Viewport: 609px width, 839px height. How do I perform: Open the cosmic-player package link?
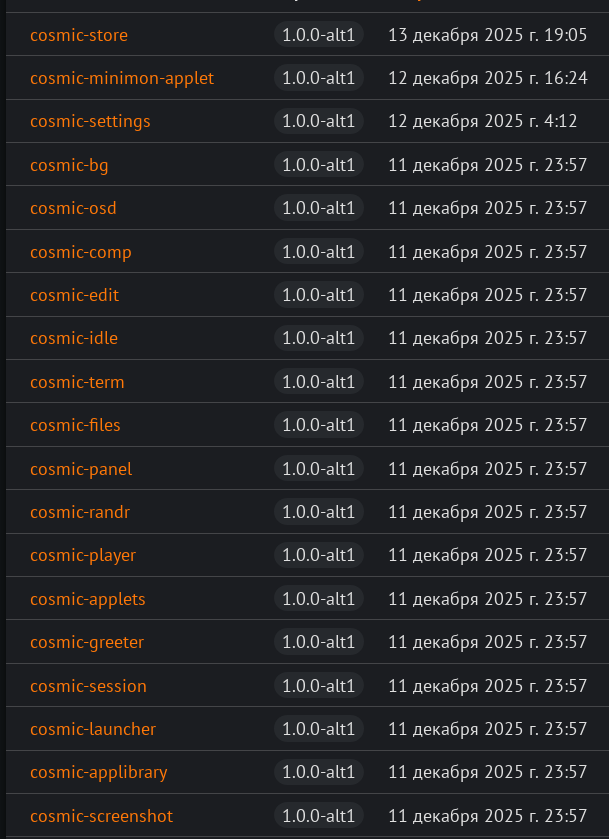83,555
